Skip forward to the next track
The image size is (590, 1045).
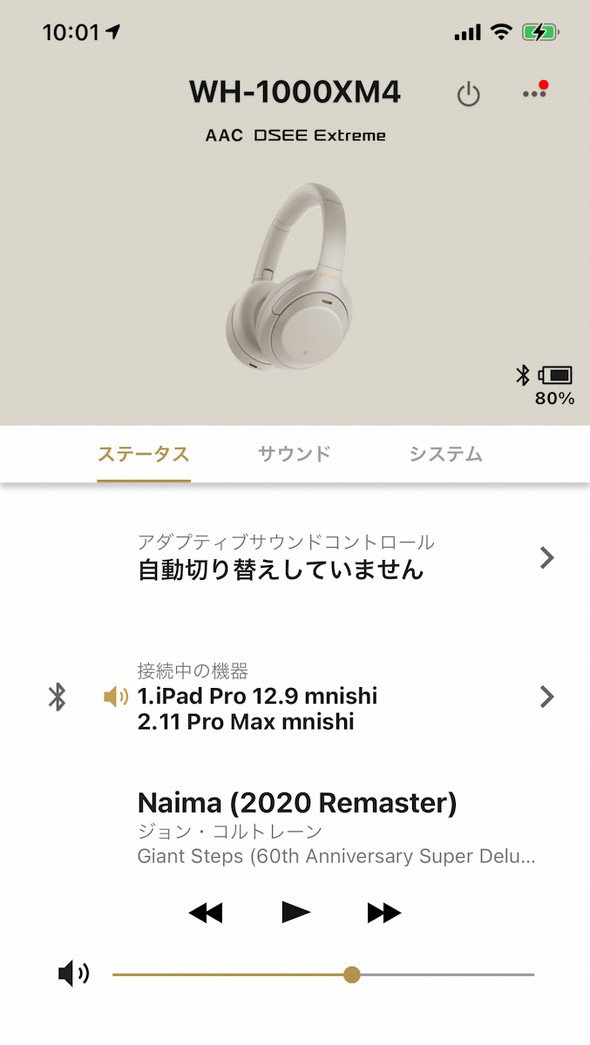[384, 912]
